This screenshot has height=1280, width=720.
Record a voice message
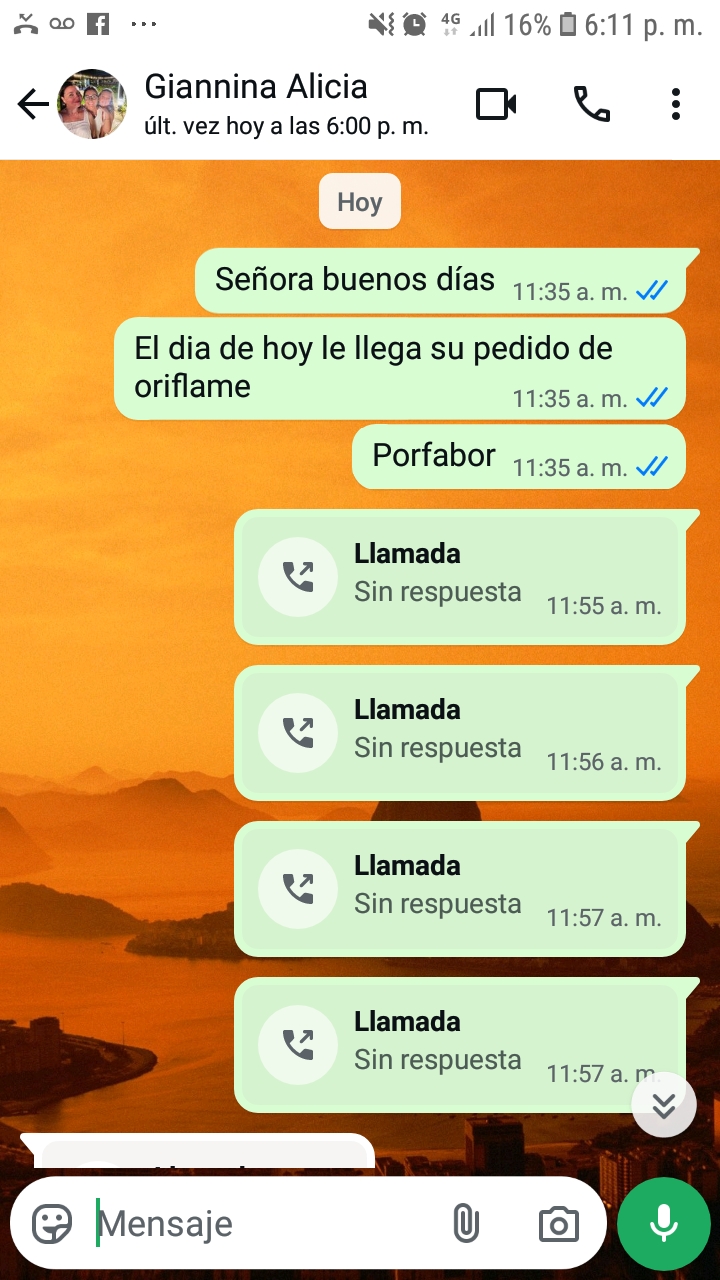click(664, 1223)
